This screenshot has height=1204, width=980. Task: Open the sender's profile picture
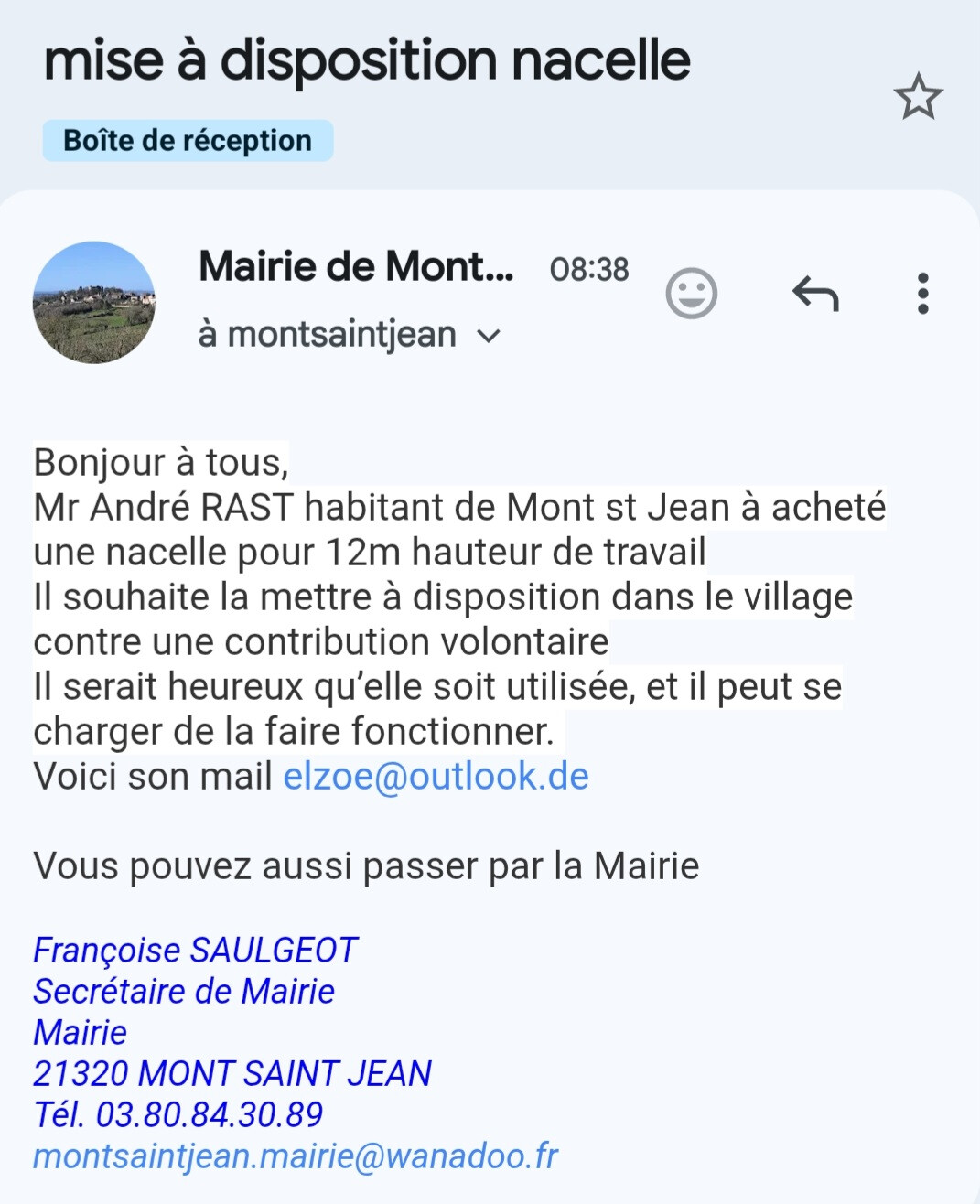click(x=94, y=302)
